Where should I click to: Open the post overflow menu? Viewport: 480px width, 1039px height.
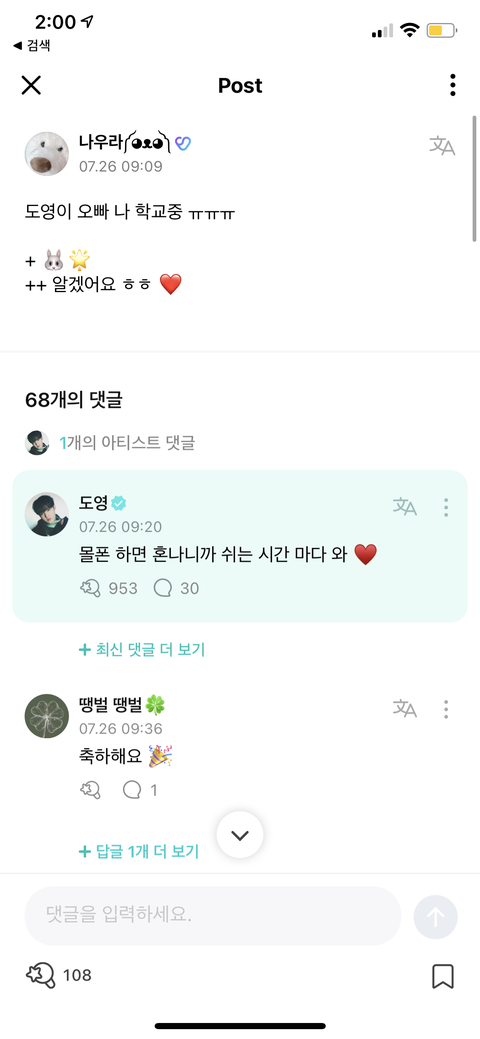(452, 85)
